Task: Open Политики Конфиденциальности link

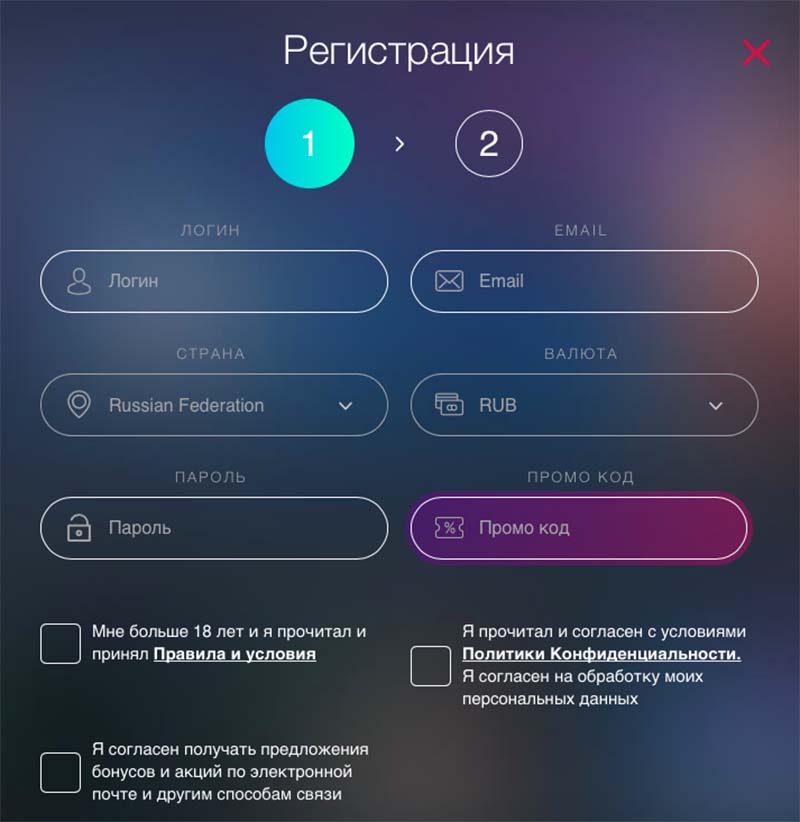Action: tap(601, 655)
